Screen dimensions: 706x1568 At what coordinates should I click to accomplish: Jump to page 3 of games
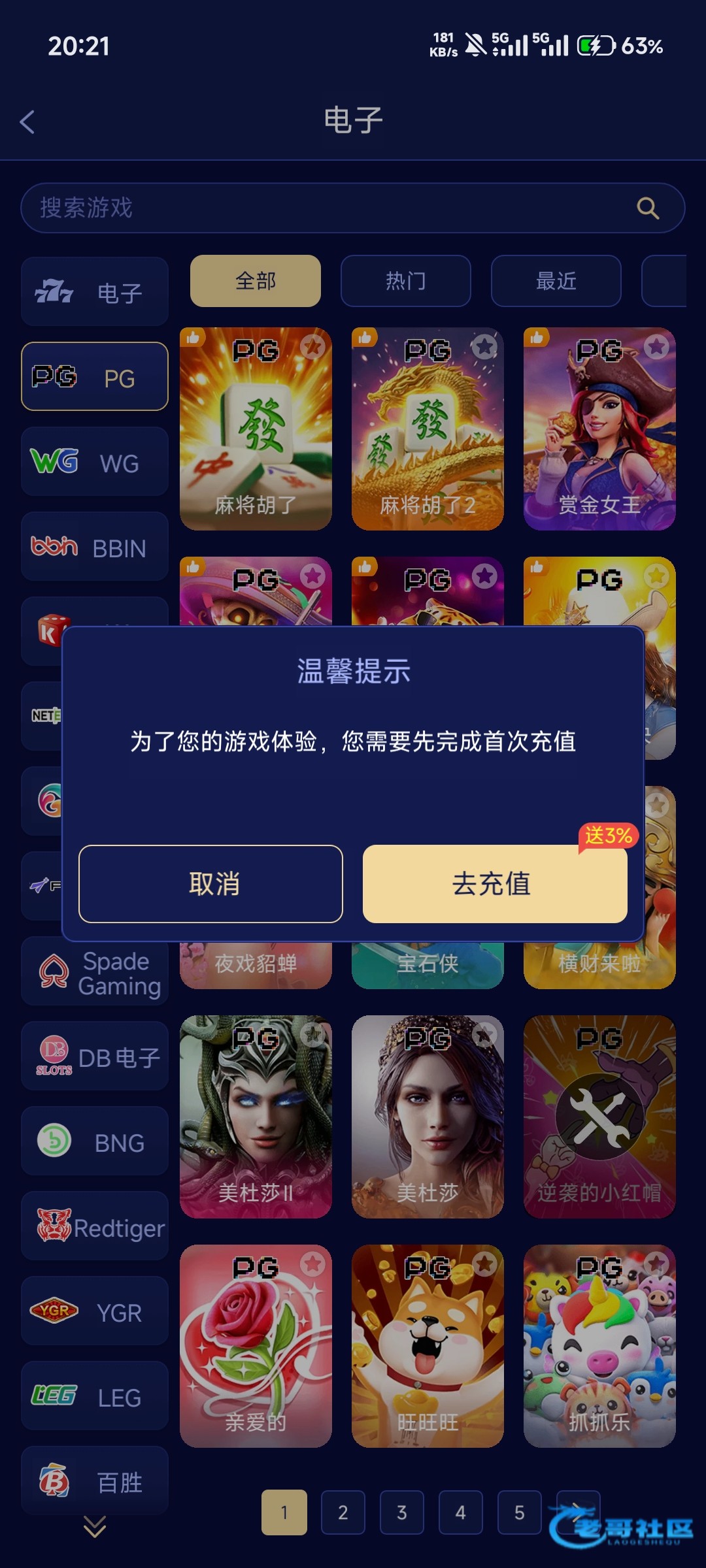[x=401, y=1512]
